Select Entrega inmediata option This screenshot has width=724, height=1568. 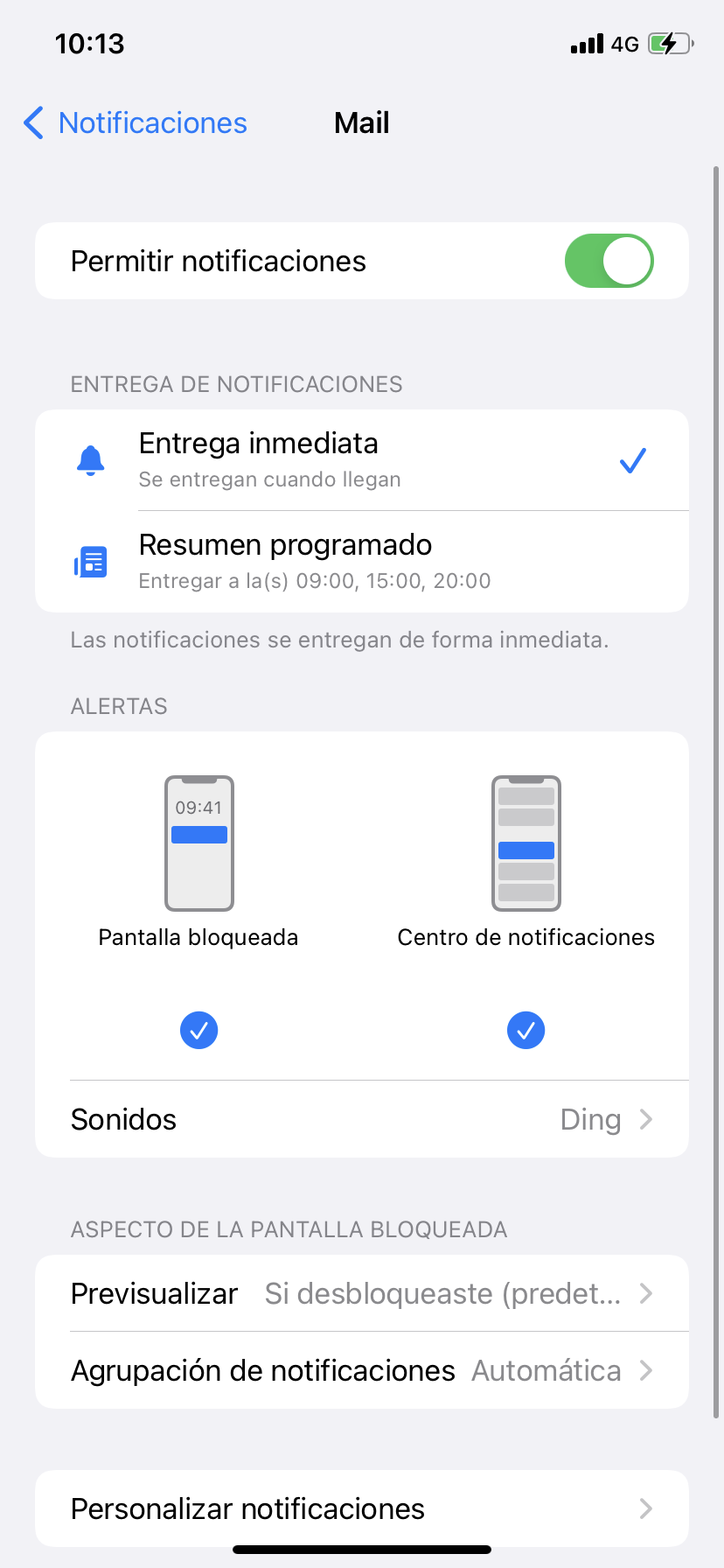click(x=362, y=460)
